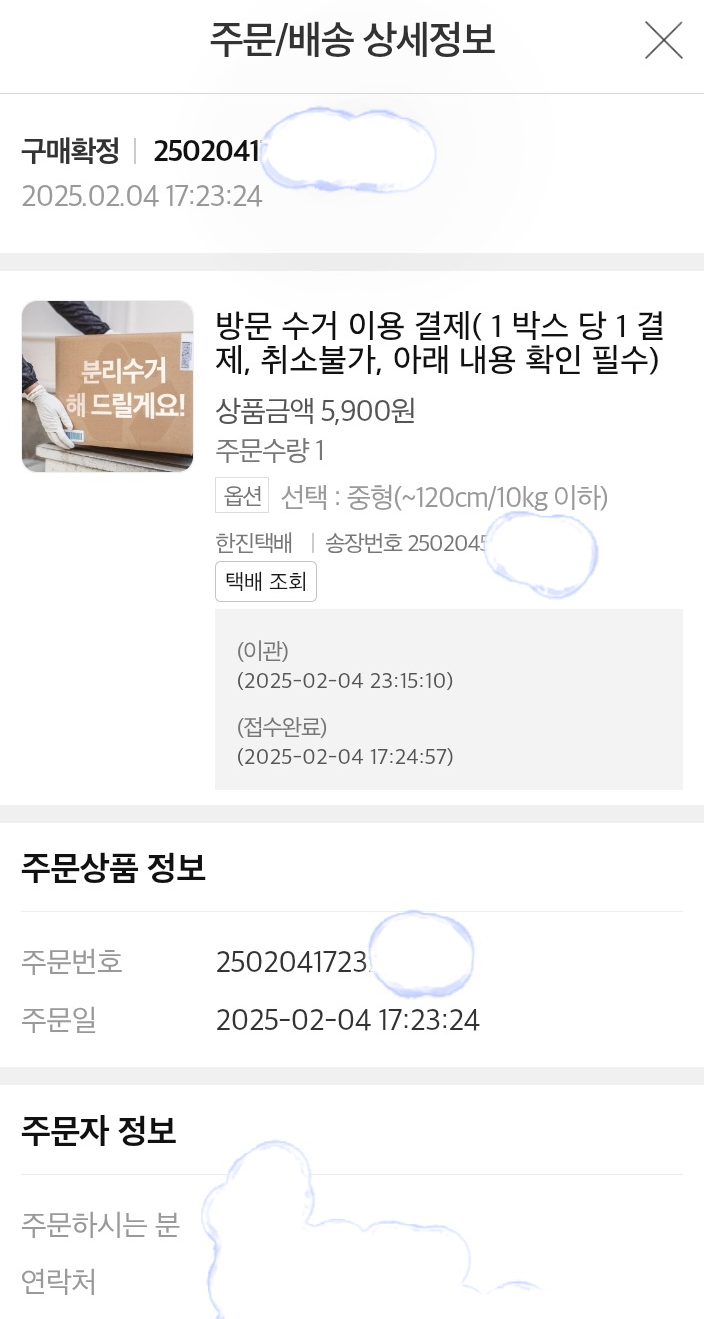This screenshot has height=1319, width=704.
Task: Tap the 택배 조회 tracking button
Action: pos(266,582)
